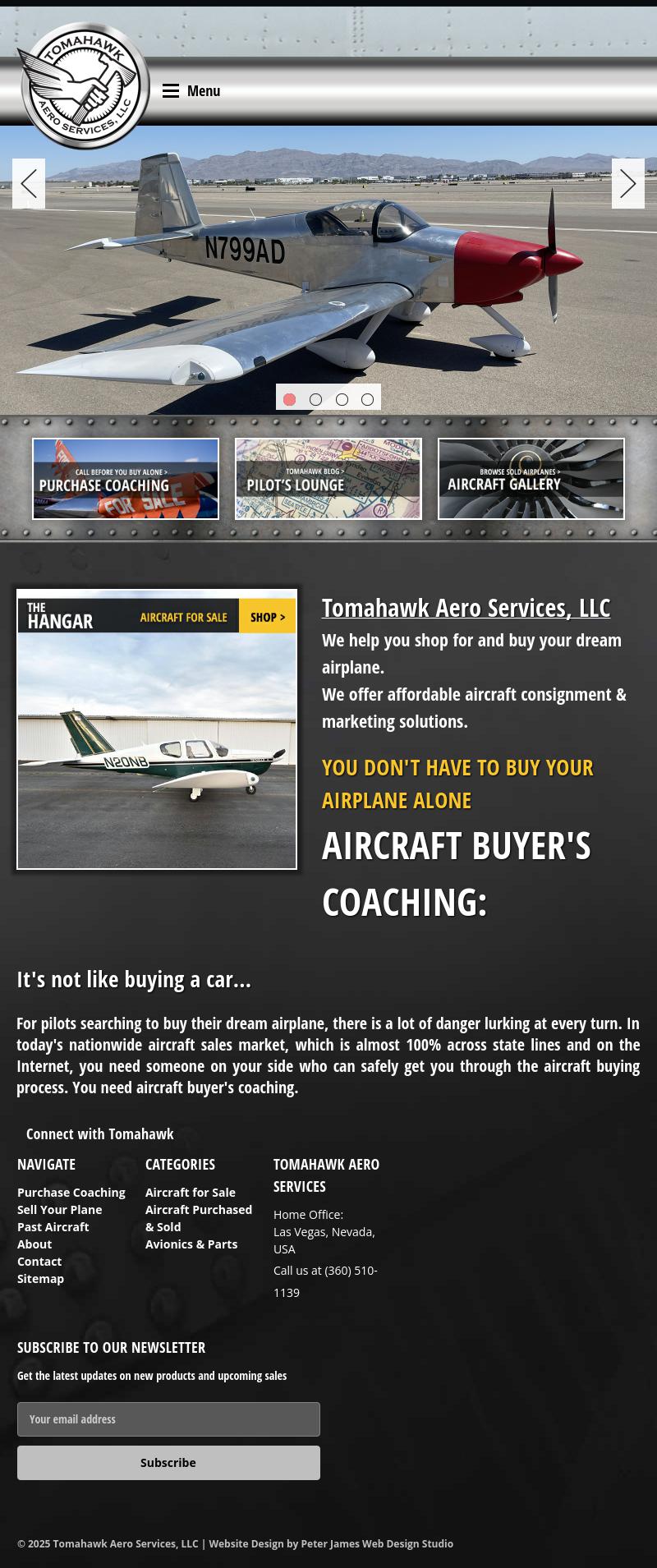Image resolution: width=657 pixels, height=1568 pixels.
Task: Jump to the third carousel dot
Action: pos(342,400)
